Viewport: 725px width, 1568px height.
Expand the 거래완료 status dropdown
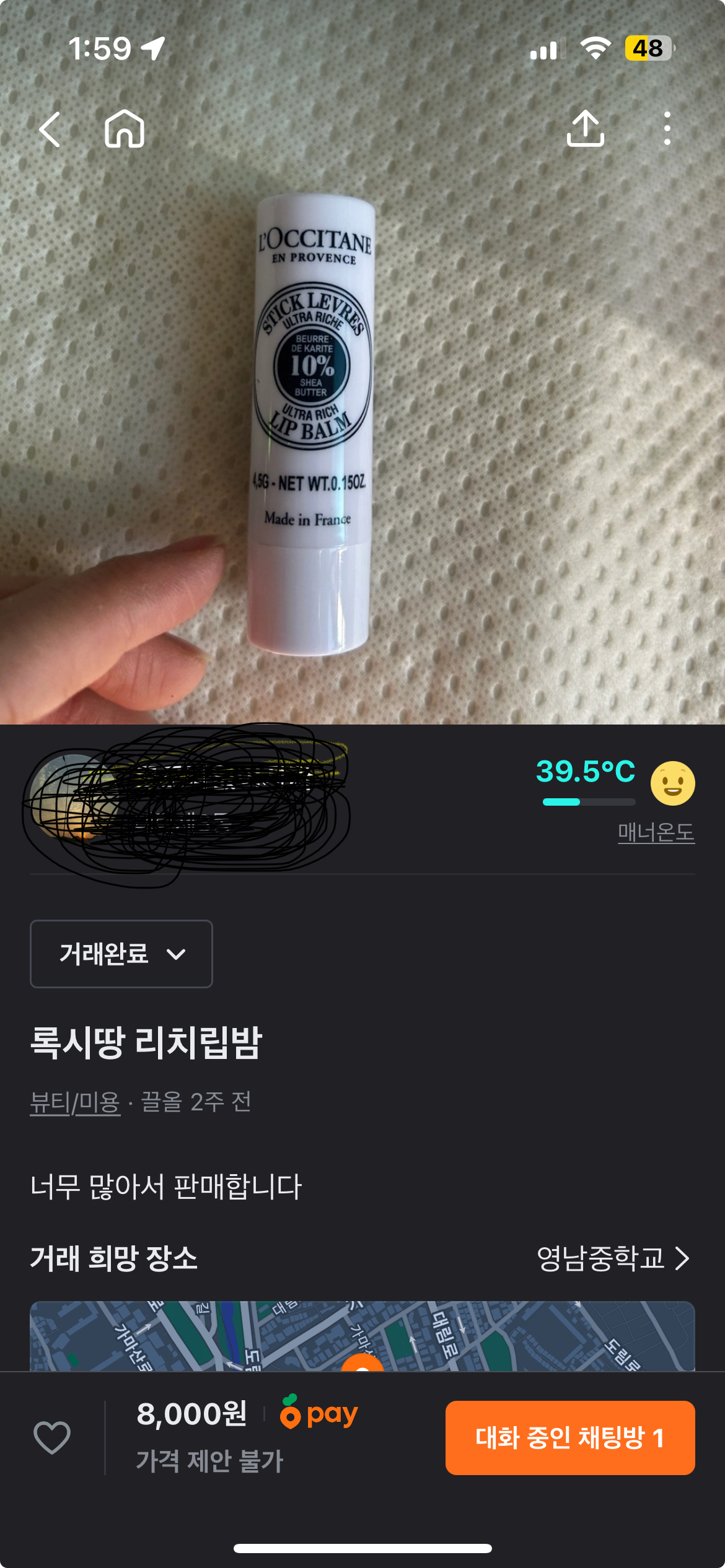coord(121,954)
